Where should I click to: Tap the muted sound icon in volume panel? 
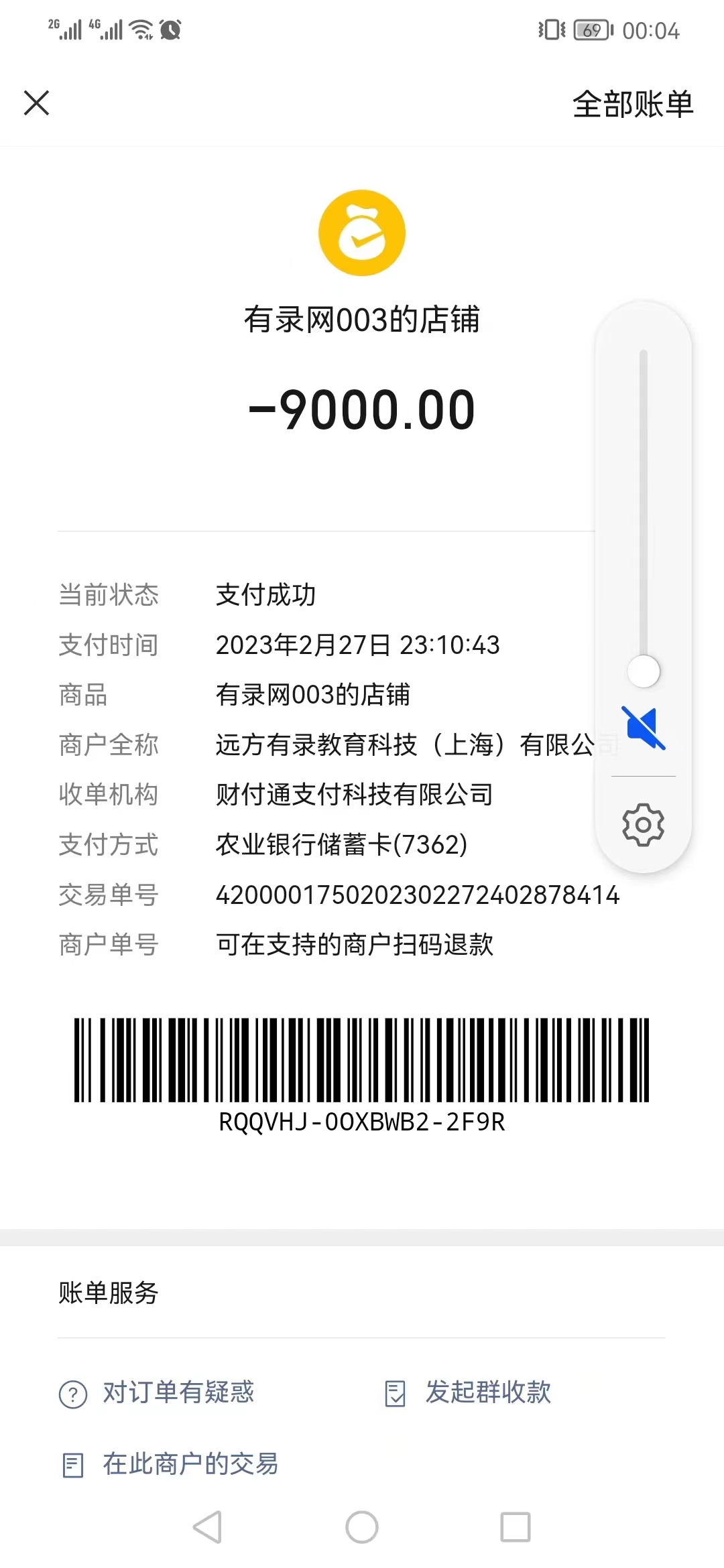tap(644, 728)
